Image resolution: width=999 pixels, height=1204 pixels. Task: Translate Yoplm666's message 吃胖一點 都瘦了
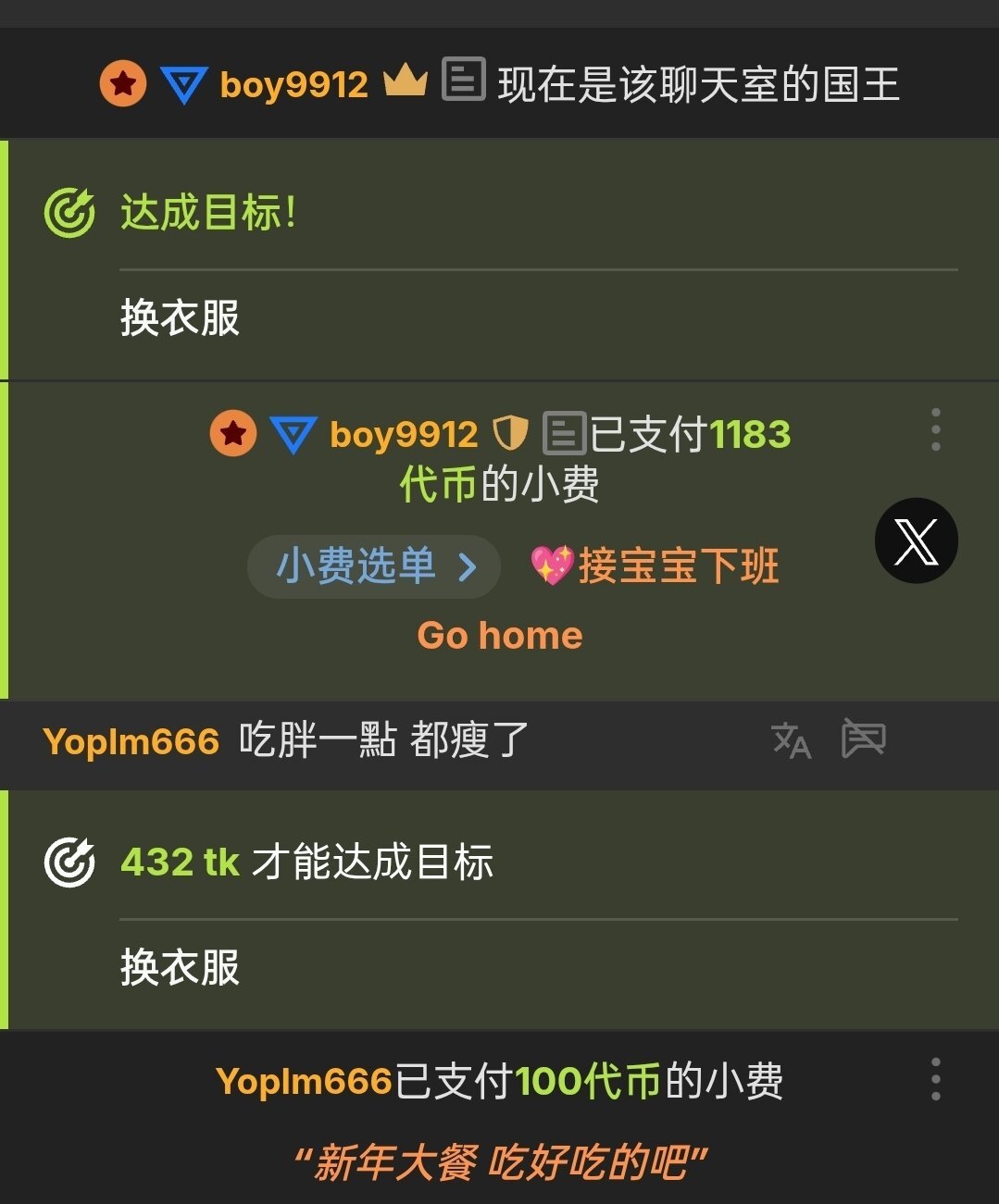(791, 740)
